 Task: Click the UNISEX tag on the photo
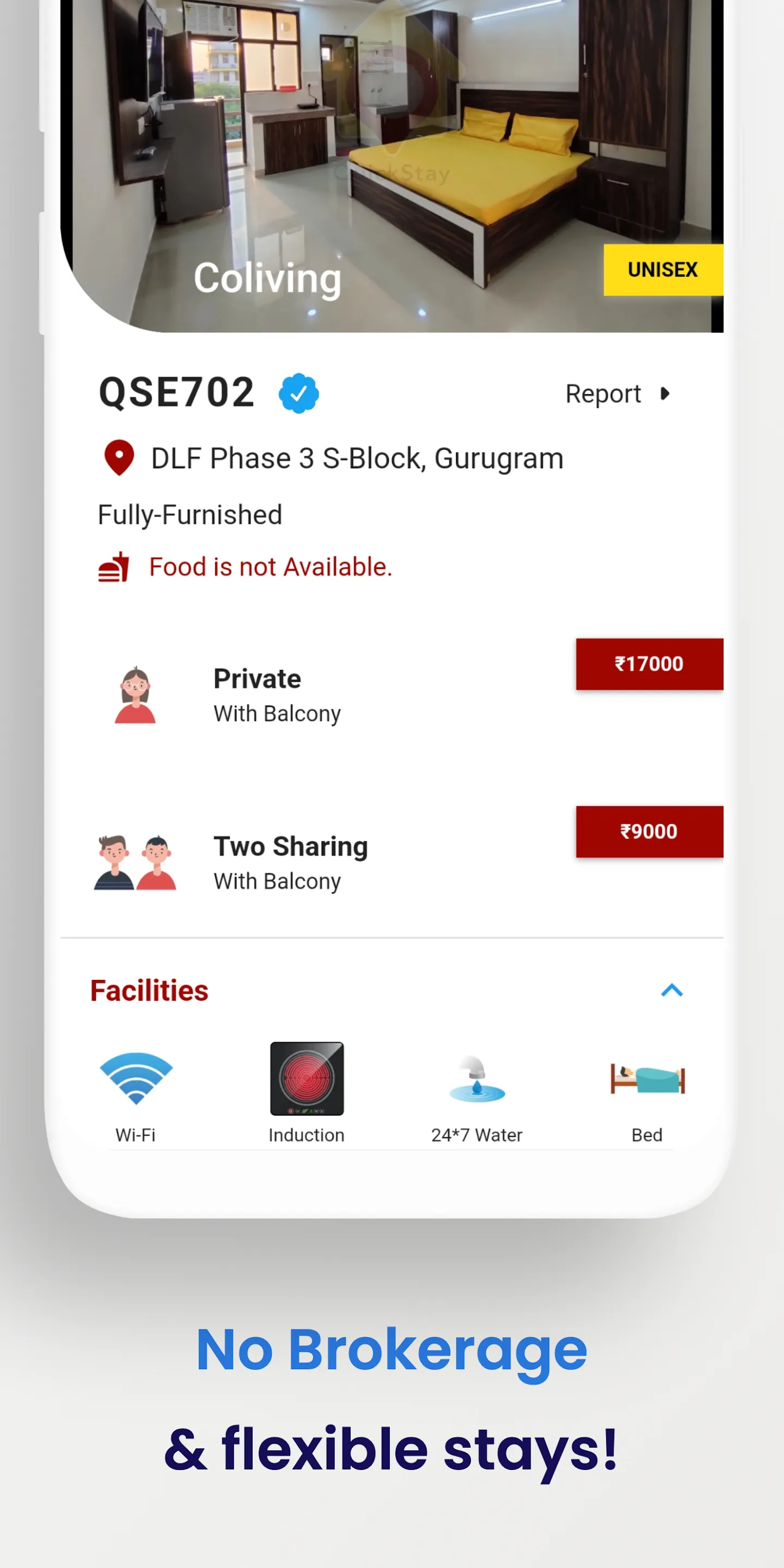tap(663, 269)
